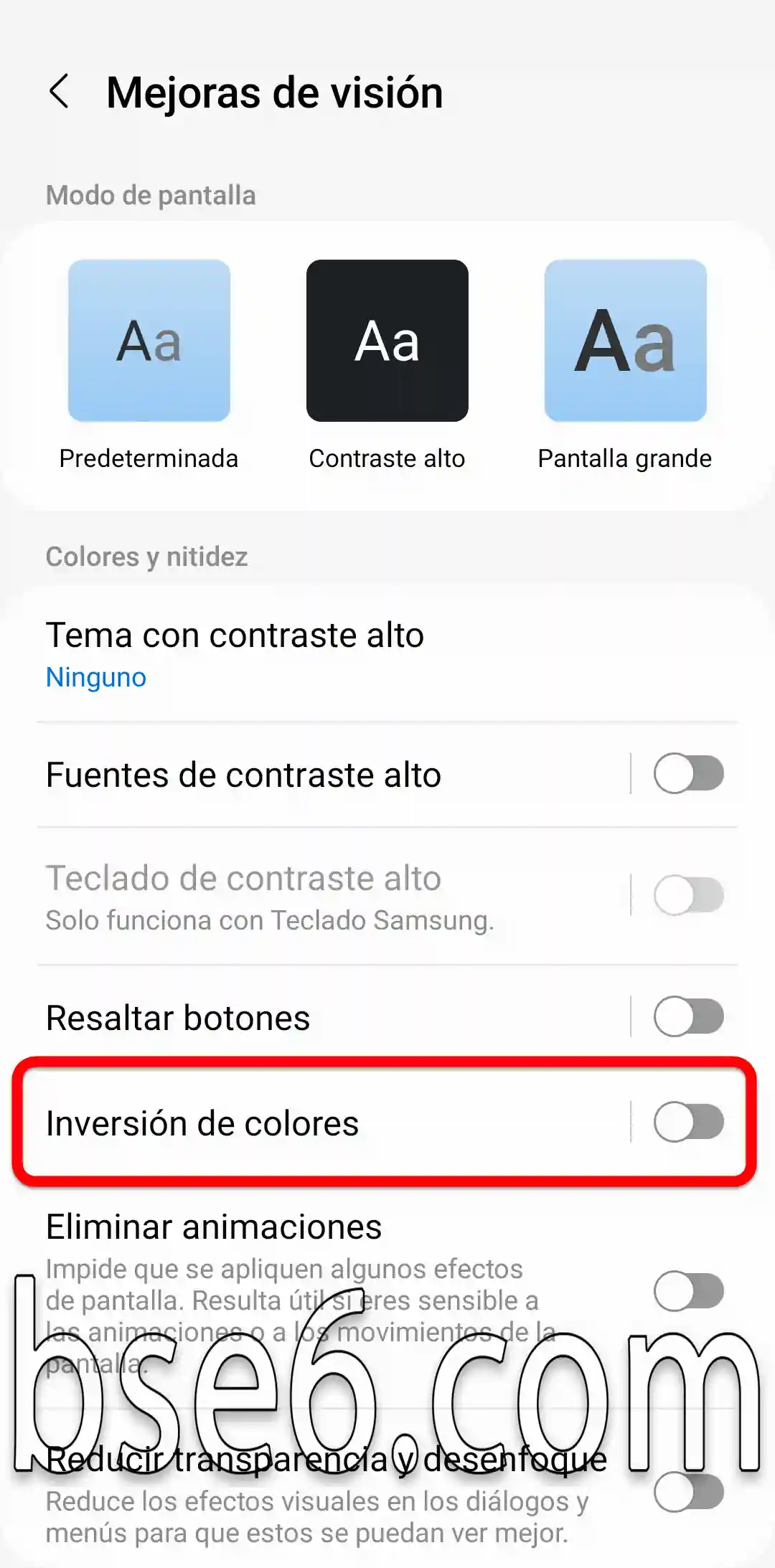Pick the Pantalla grande screen mode
The width and height of the screenshot is (775, 1568).
pyautogui.click(x=625, y=341)
